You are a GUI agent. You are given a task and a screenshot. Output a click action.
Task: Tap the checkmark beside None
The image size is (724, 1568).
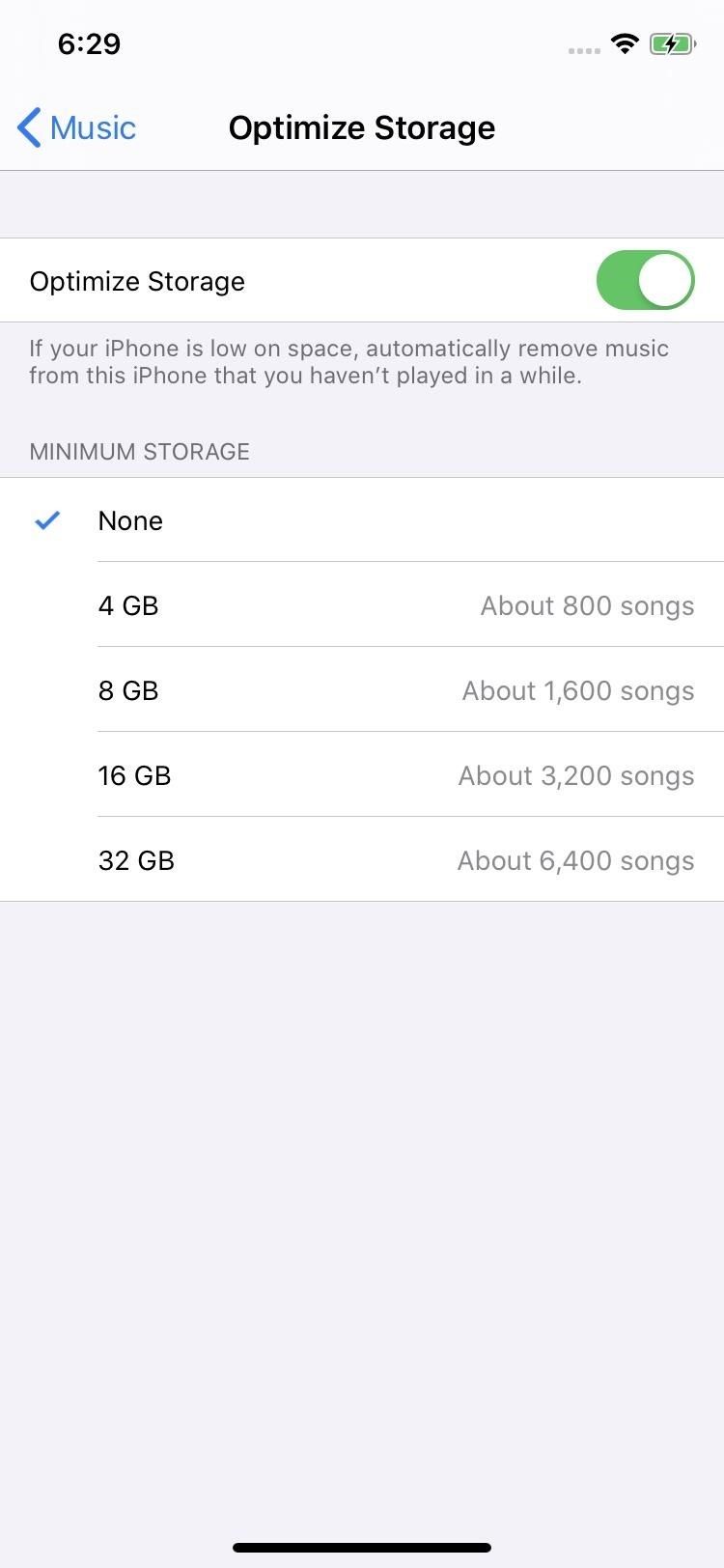[x=46, y=520]
